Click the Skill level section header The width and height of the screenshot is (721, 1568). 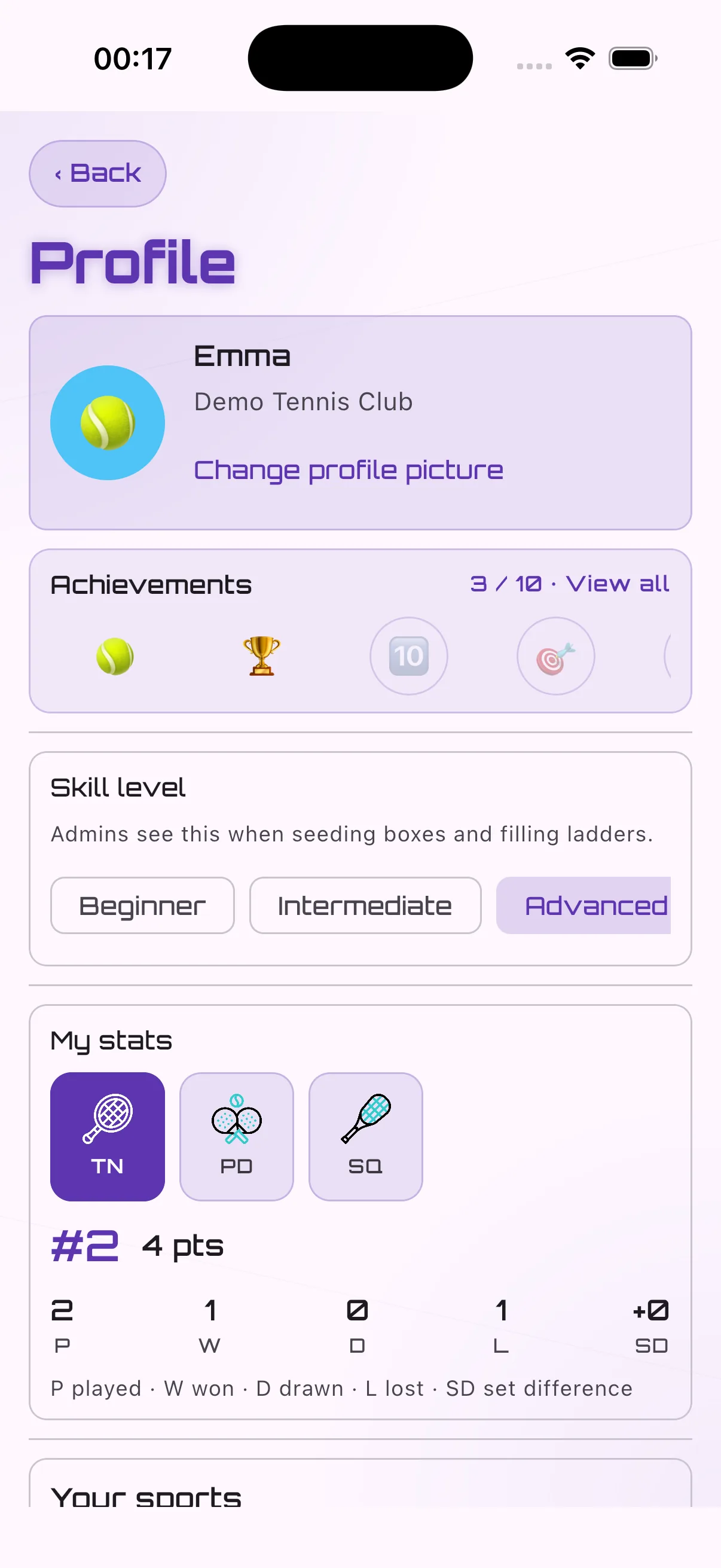tap(117, 786)
